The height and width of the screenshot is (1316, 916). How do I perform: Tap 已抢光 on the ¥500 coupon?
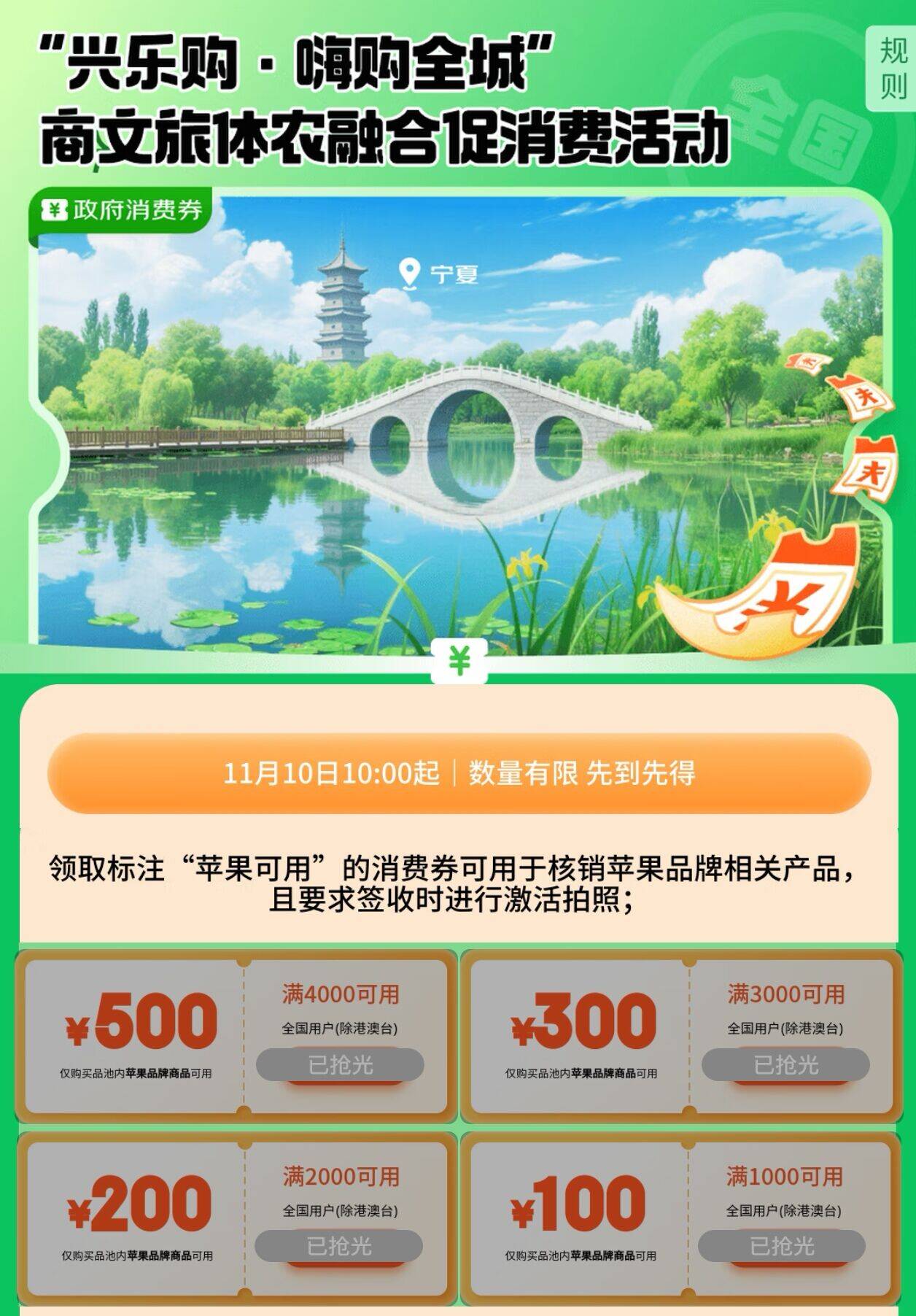click(x=340, y=1065)
